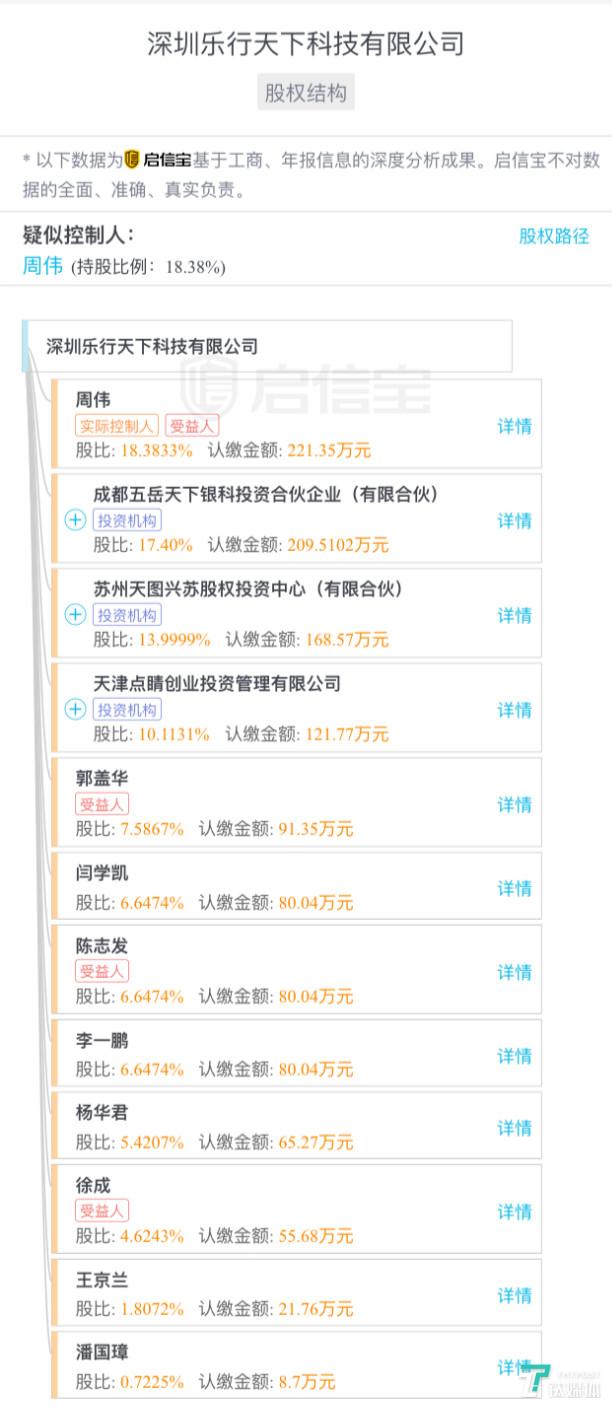The width and height of the screenshot is (612, 1409).
Task: Open 详情 for 徐成
Action: (x=514, y=1212)
